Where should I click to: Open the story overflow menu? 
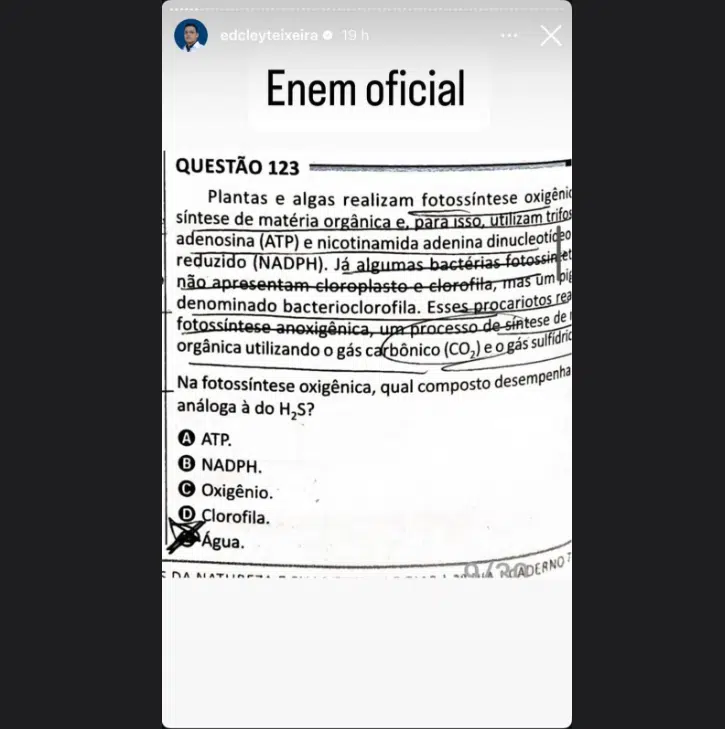[509, 36]
